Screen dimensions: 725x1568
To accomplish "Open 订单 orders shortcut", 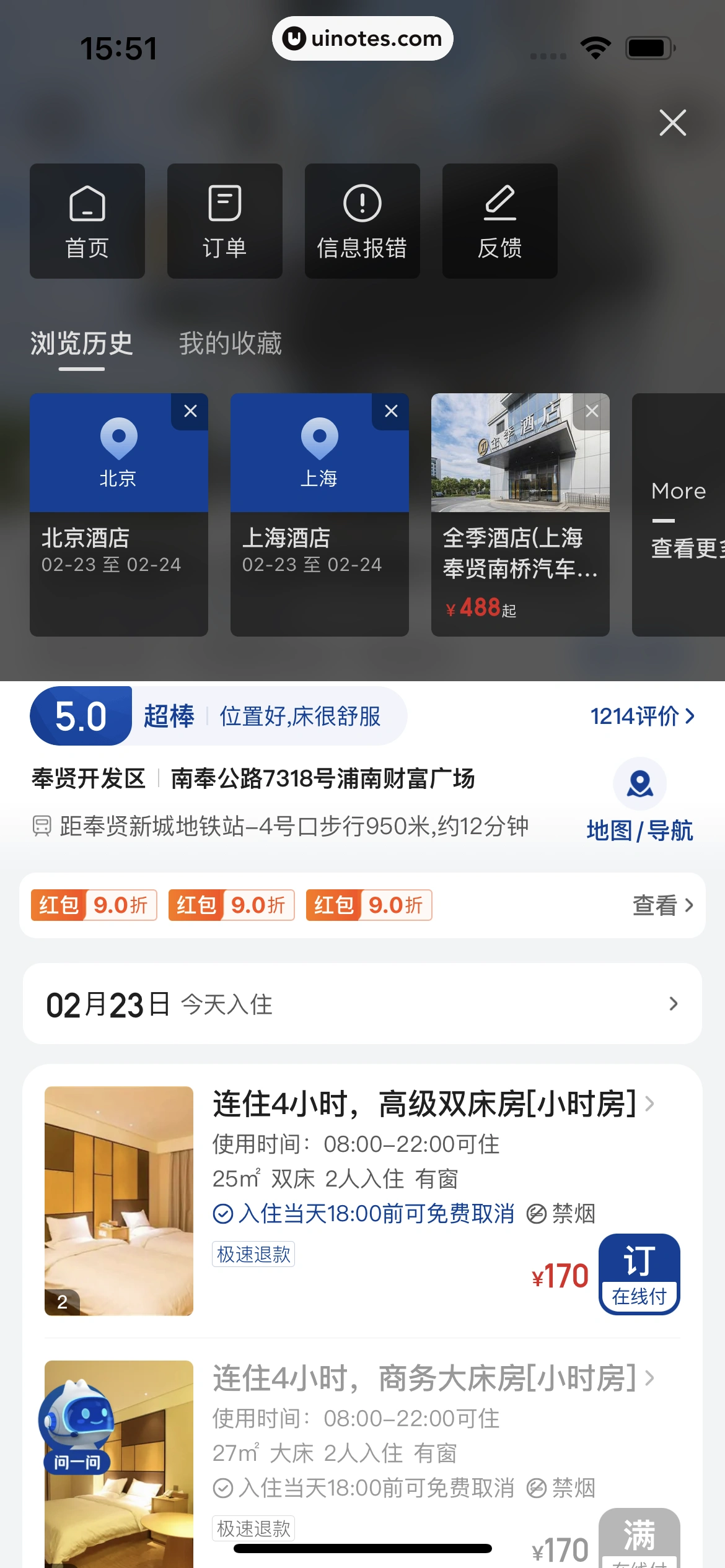I will [225, 221].
